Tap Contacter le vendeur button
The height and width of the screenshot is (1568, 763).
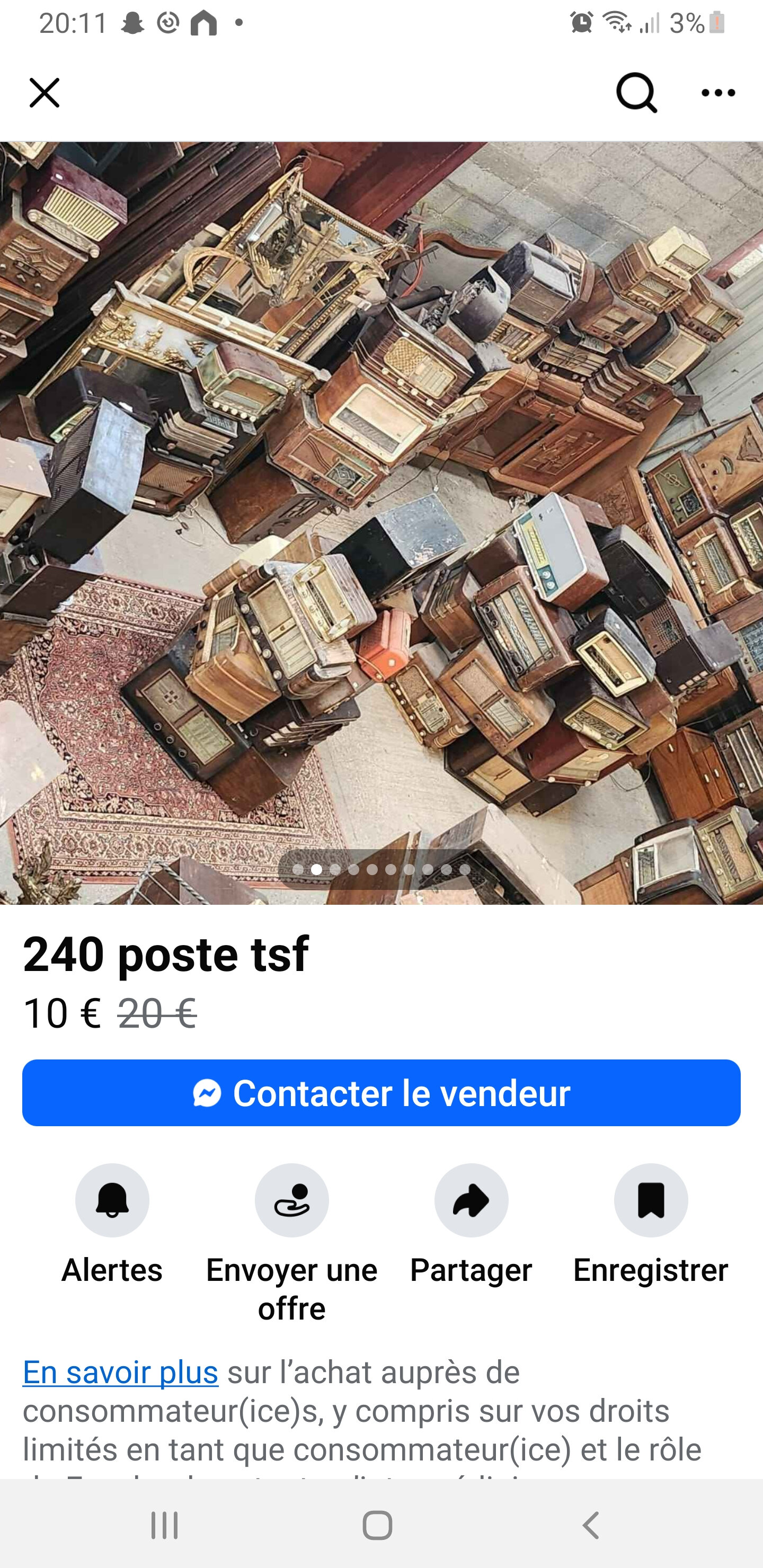381,1093
